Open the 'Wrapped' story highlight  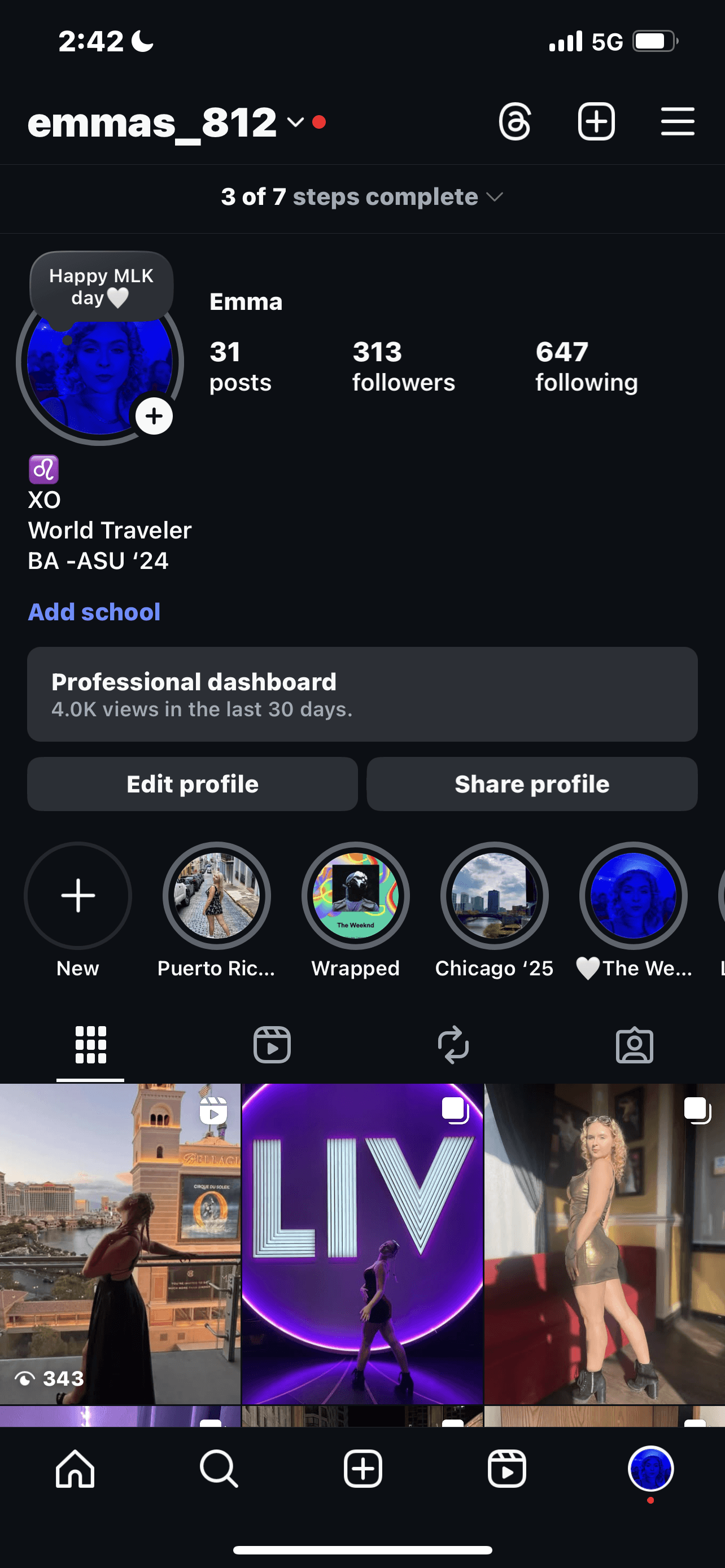pos(356,895)
